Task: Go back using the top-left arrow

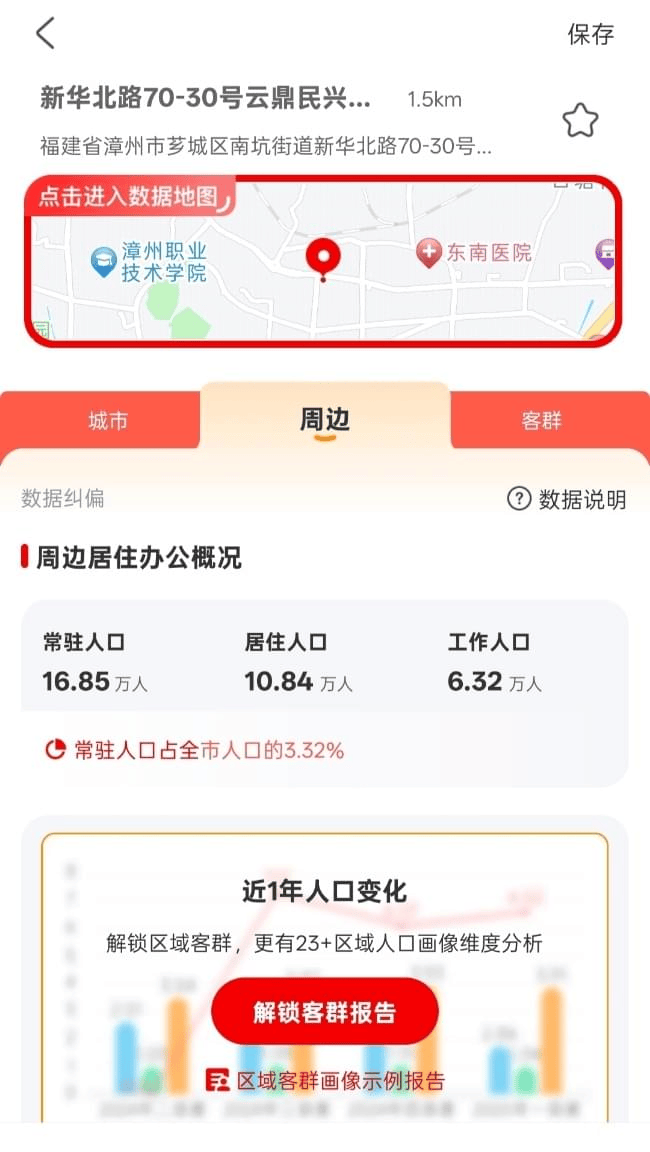Action: [45, 34]
